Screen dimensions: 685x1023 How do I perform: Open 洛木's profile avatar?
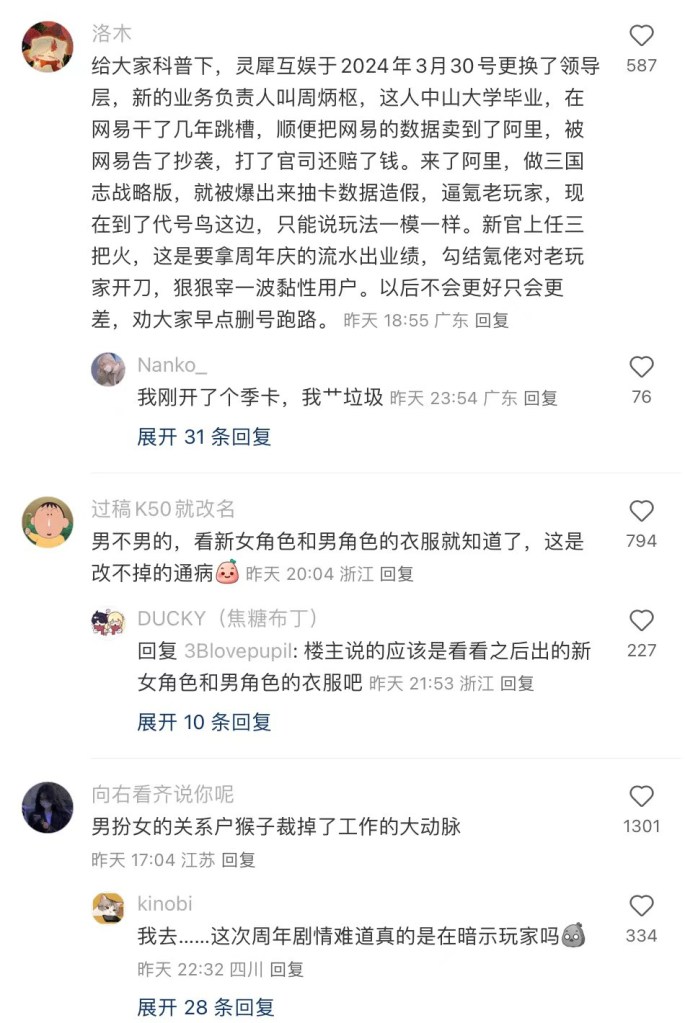pyautogui.click(x=47, y=47)
